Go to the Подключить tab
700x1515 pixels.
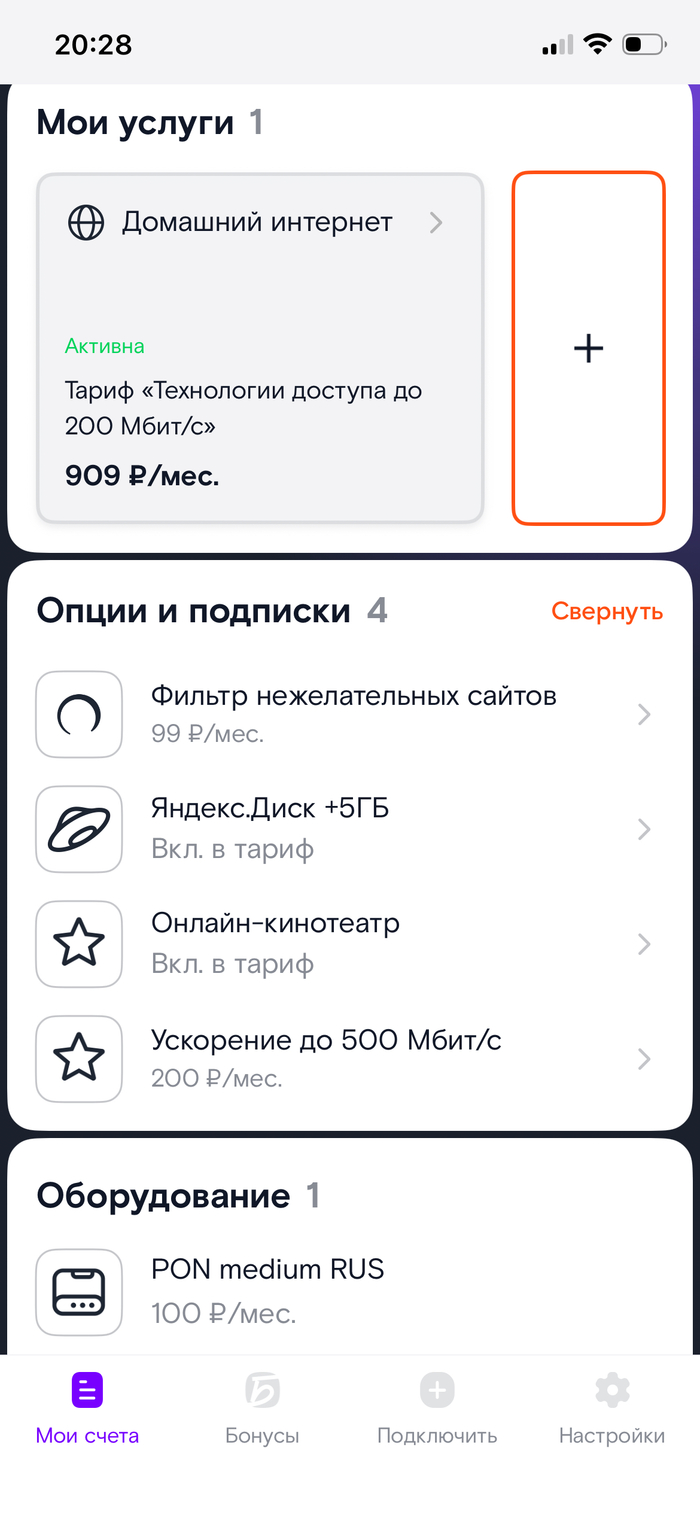(x=437, y=1409)
